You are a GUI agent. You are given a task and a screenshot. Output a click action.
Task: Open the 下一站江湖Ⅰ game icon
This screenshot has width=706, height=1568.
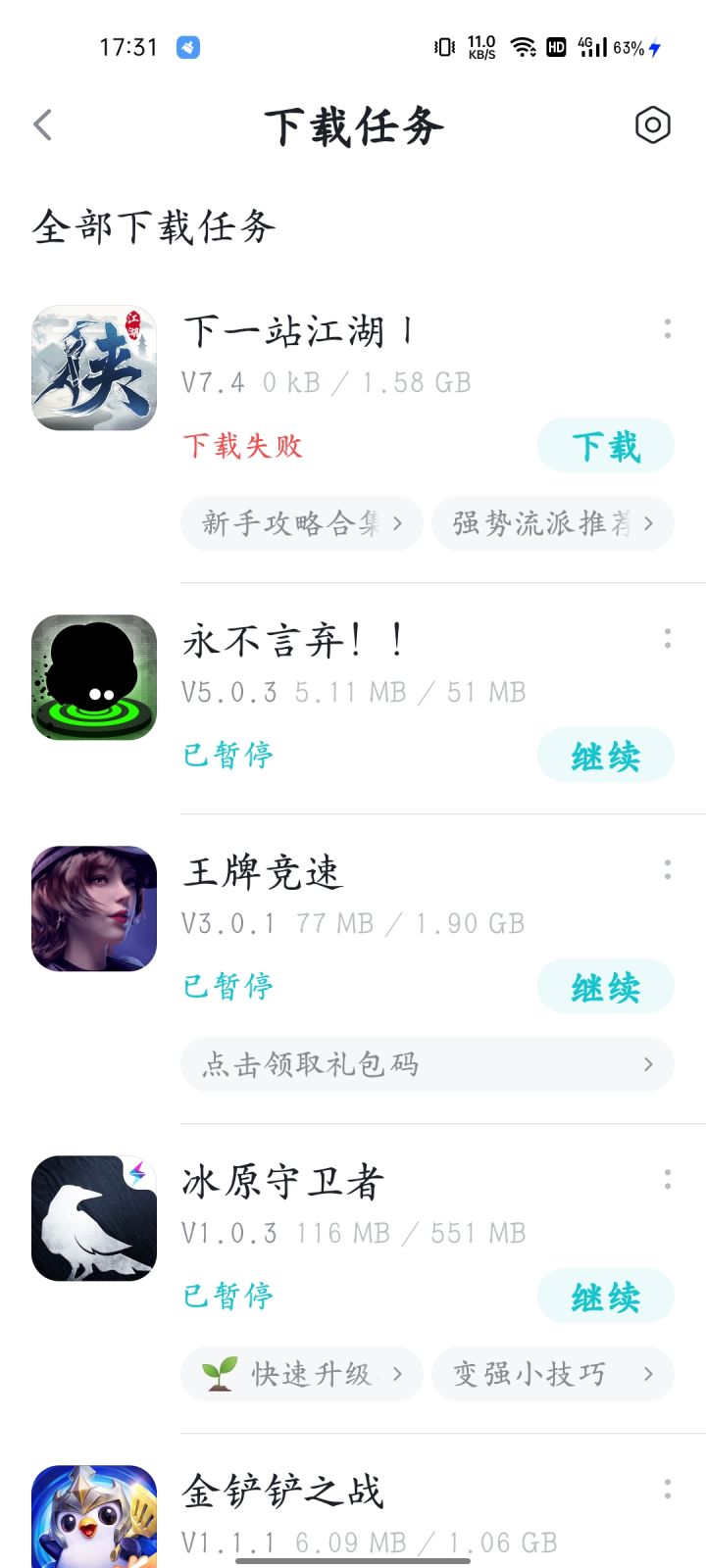[x=94, y=368]
